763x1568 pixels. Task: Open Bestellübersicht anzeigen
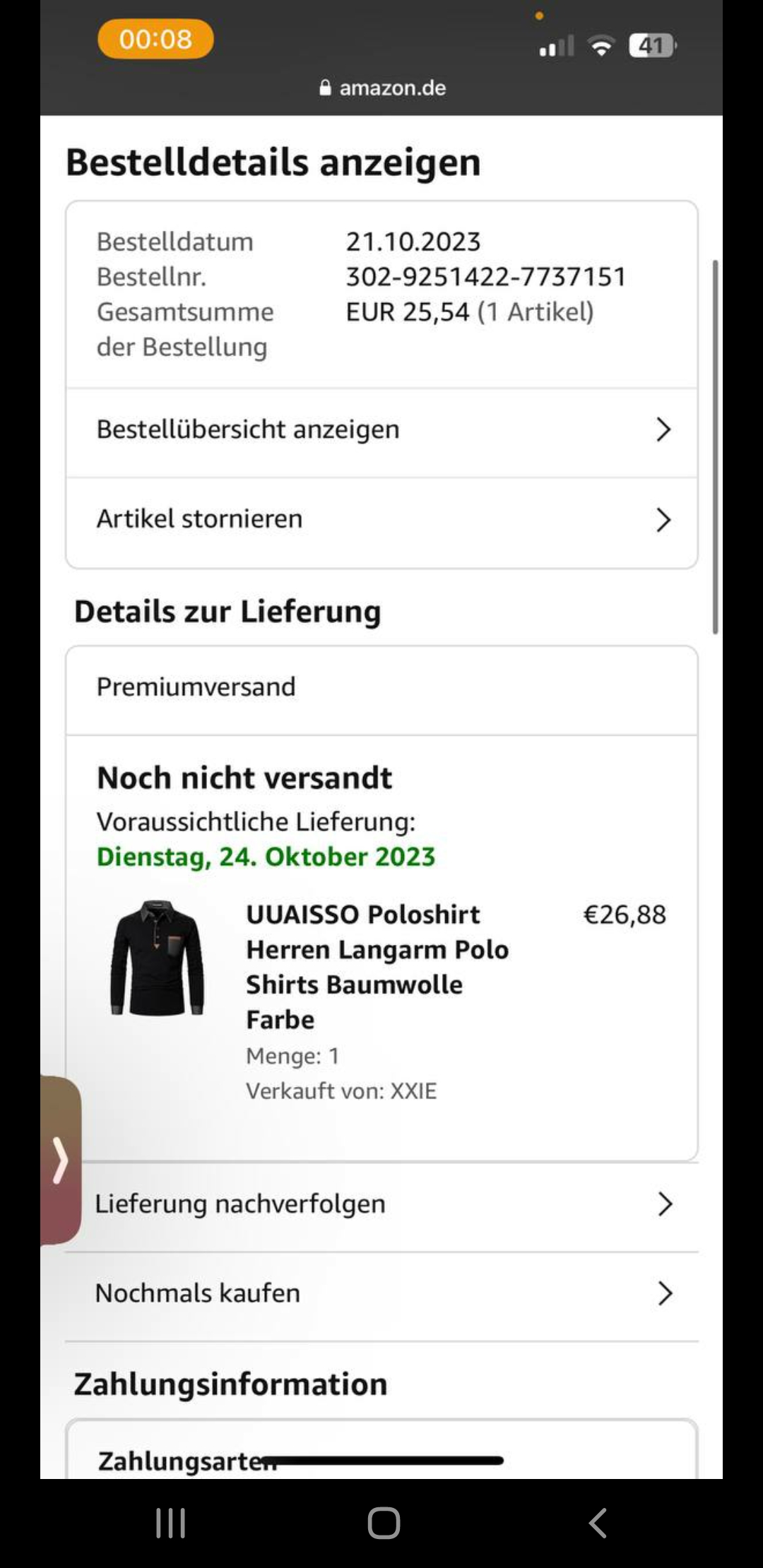[x=381, y=430]
